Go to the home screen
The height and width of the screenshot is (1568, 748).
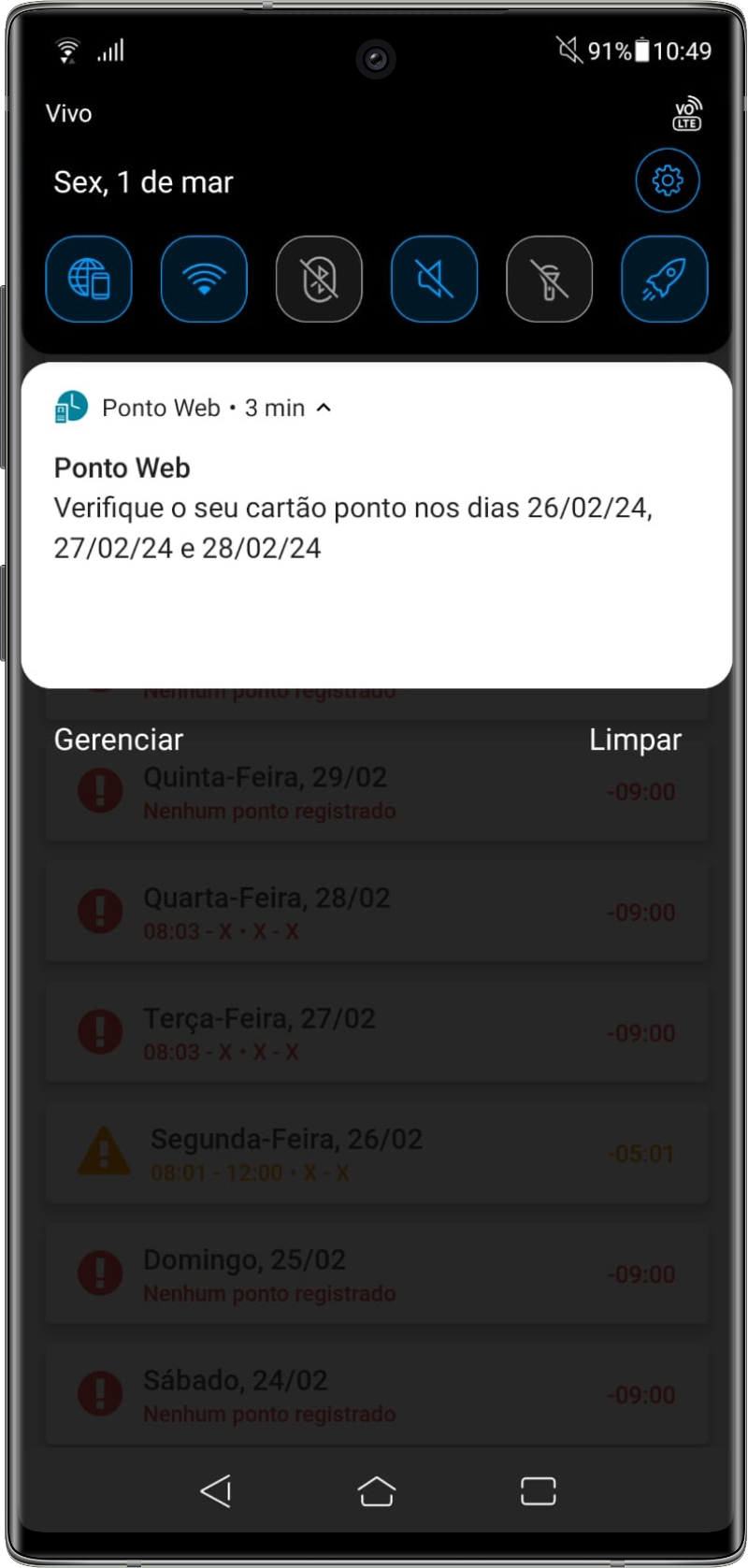point(377,1490)
